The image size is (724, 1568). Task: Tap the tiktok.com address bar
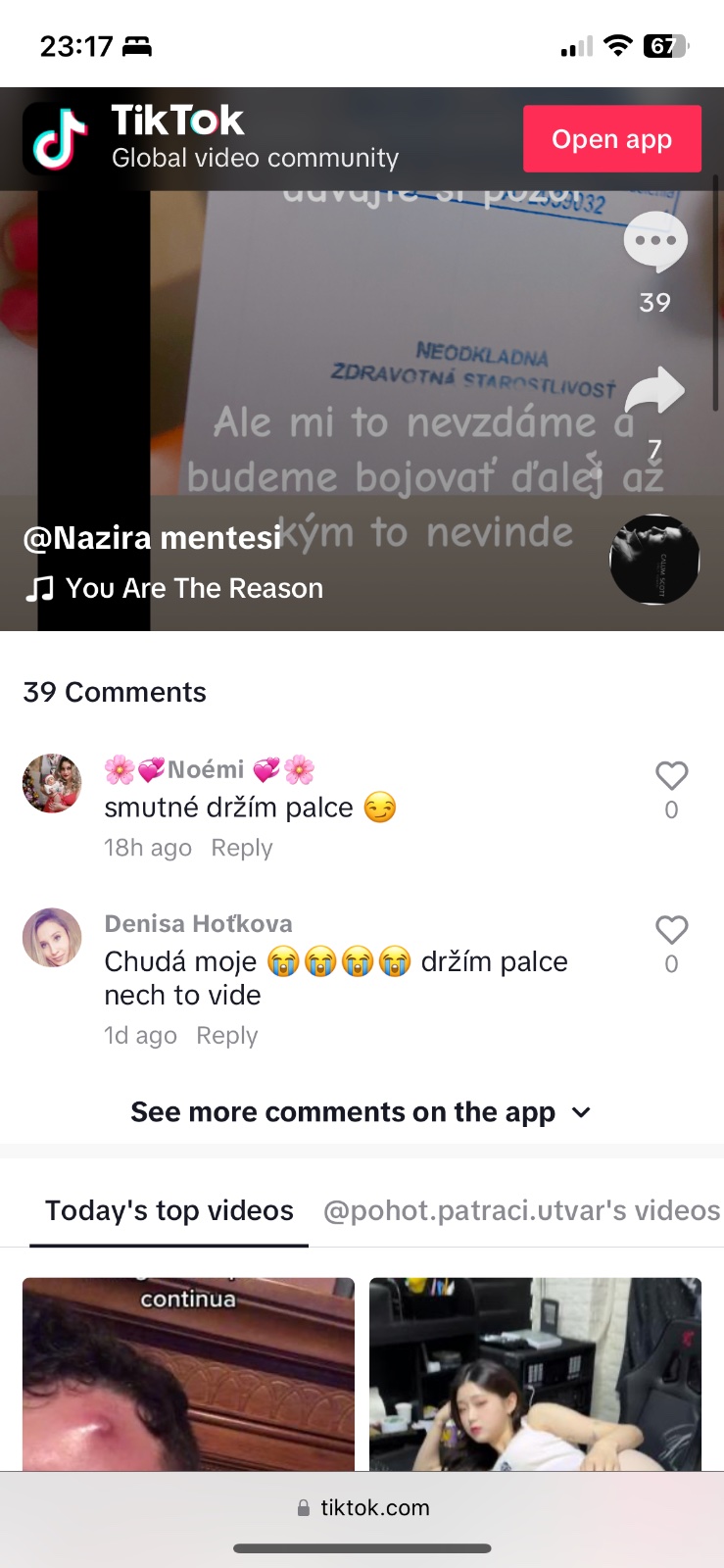tap(362, 1507)
